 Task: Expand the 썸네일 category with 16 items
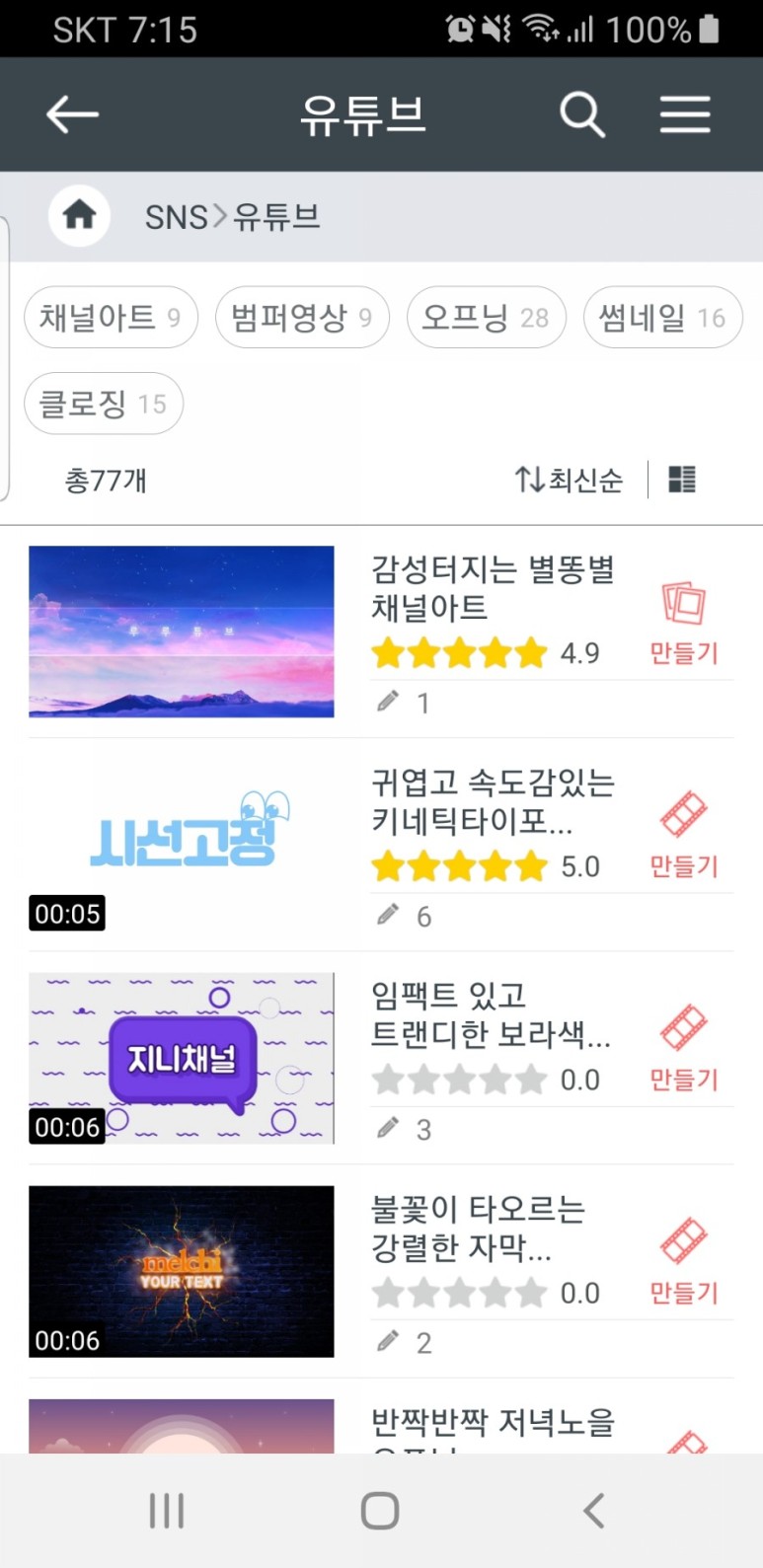point(662,317)
